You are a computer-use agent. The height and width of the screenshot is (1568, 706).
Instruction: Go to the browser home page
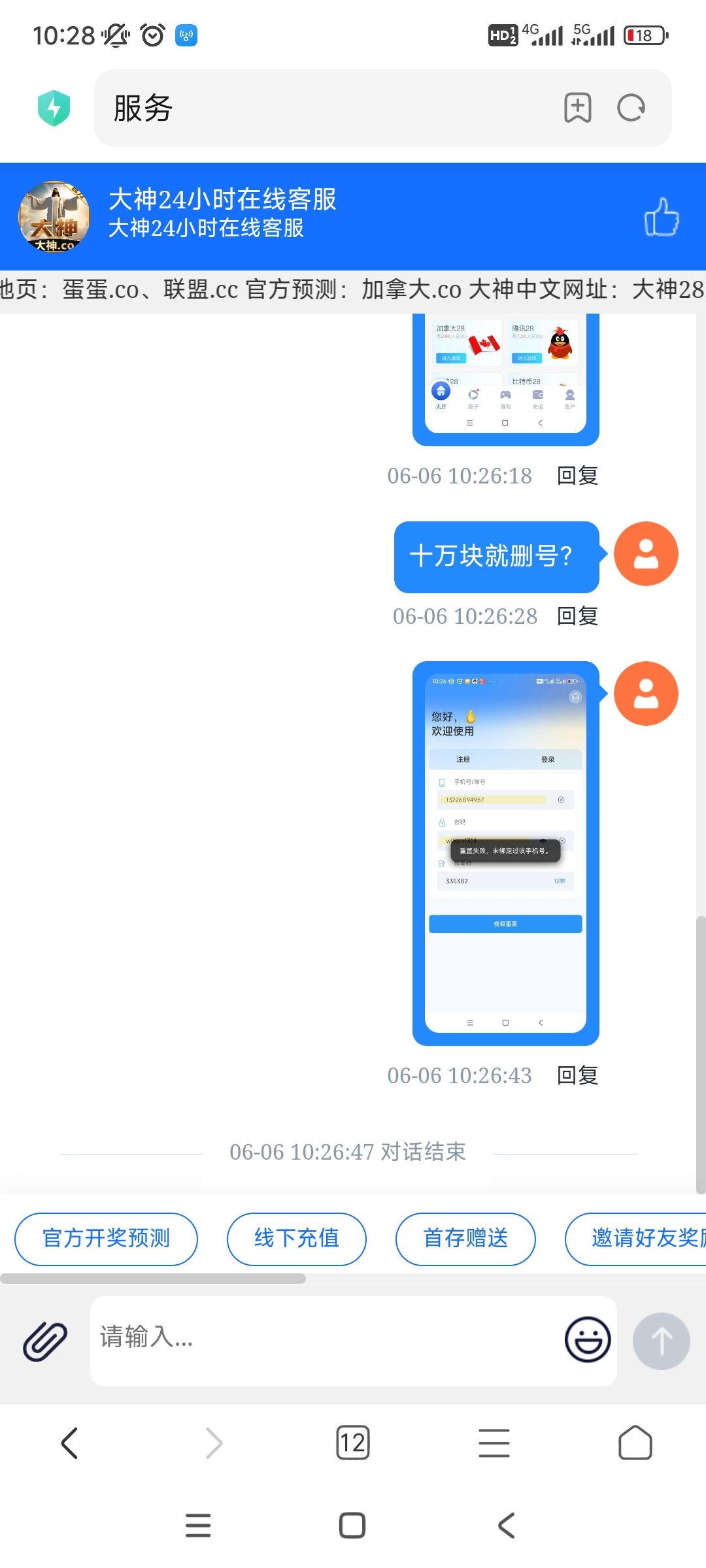635,1443
